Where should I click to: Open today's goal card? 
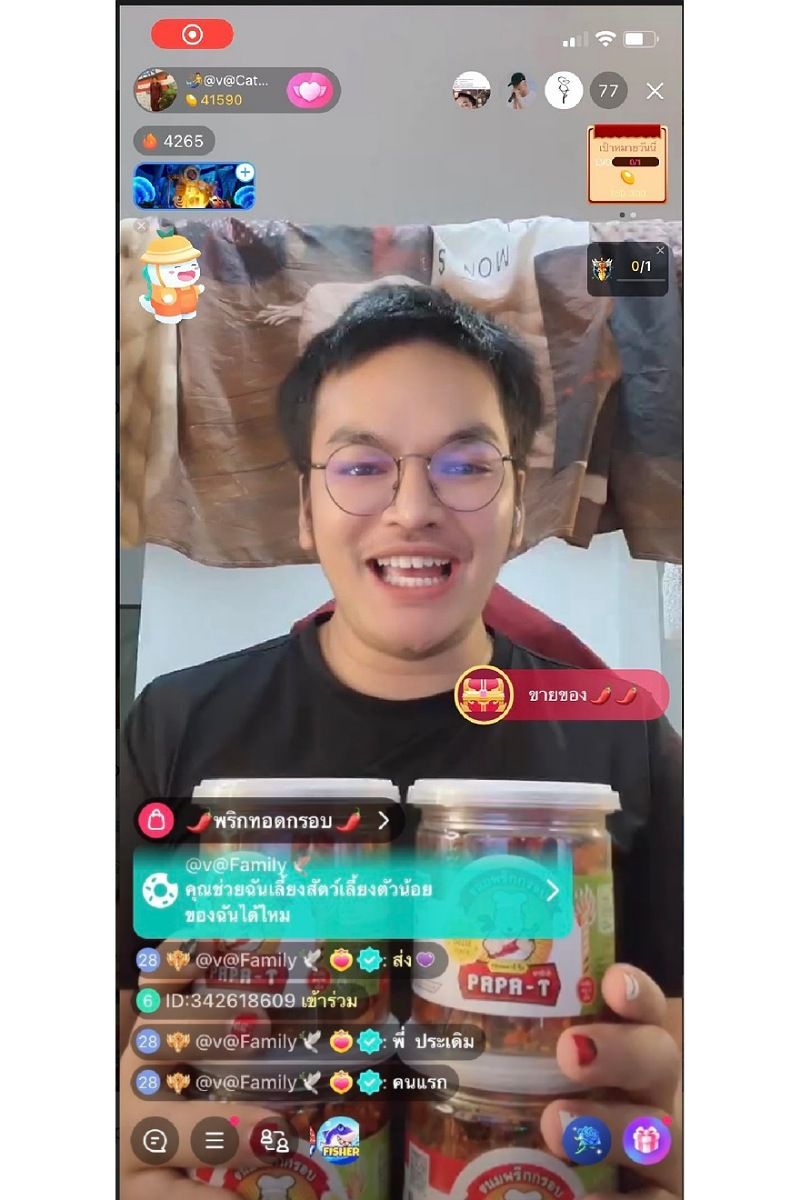627,165
